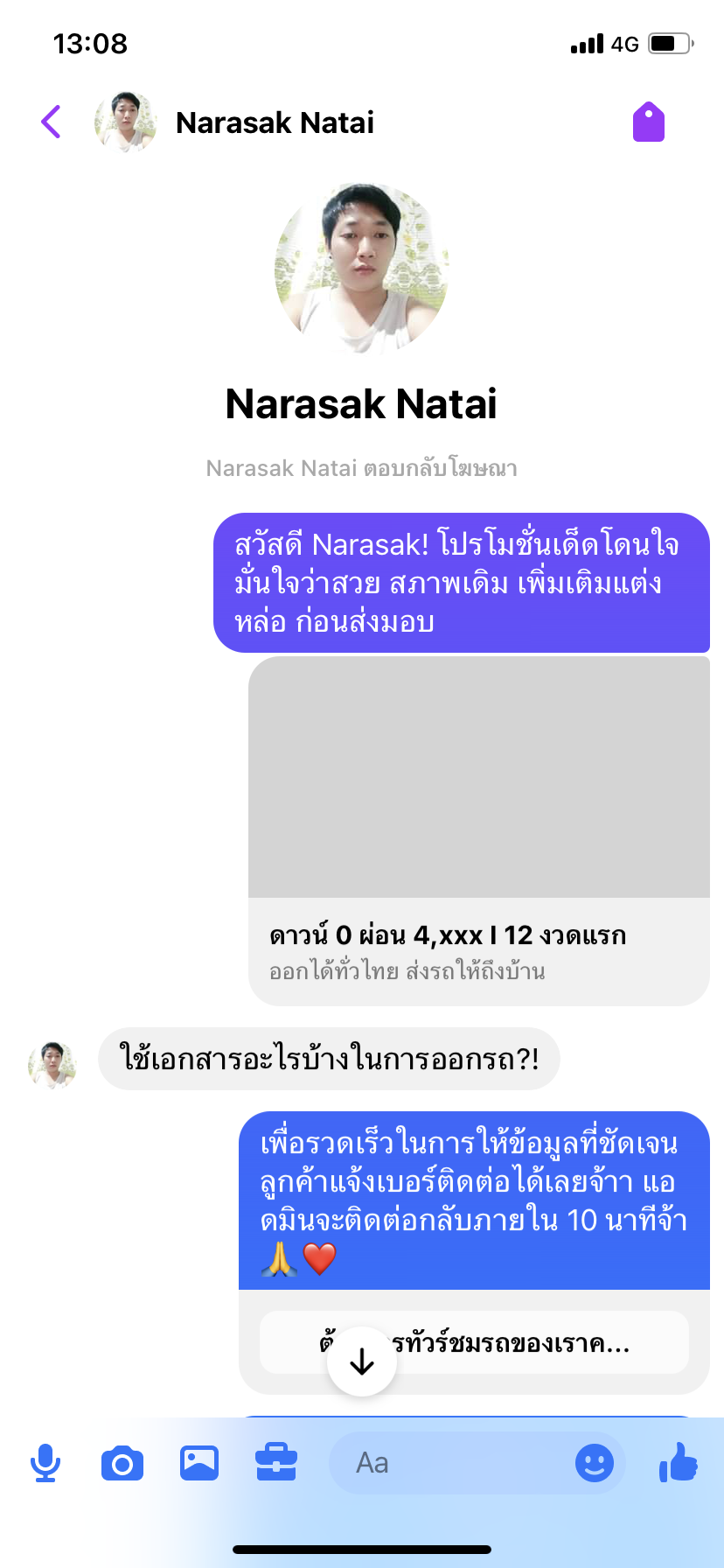724x1568 pixels.
Task: Record a voice message
Action: coord(45,1463)
